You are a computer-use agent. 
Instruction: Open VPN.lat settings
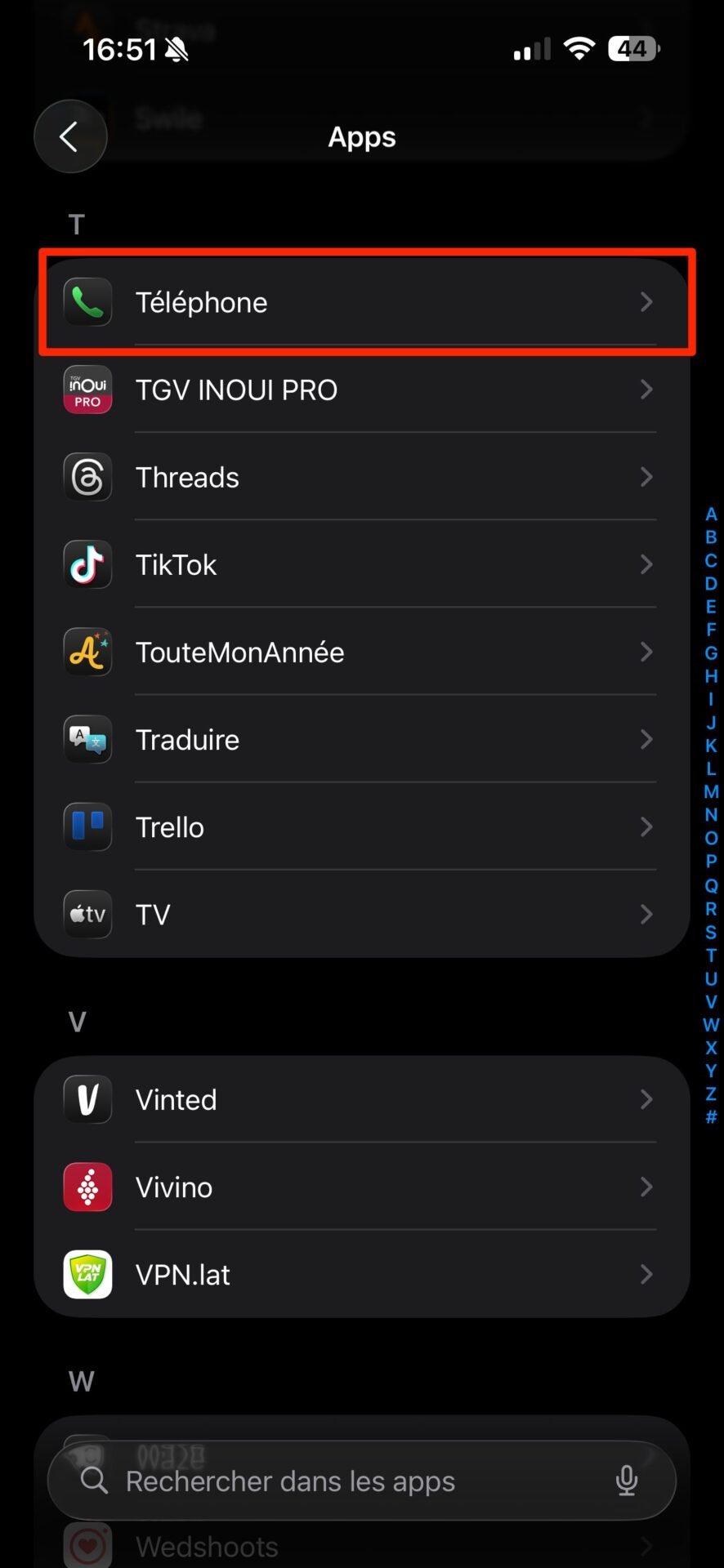362,1274
